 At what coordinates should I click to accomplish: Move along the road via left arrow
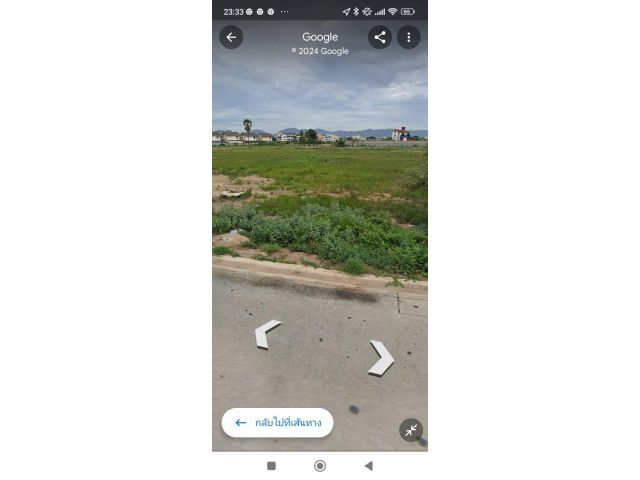coord(266,333)
